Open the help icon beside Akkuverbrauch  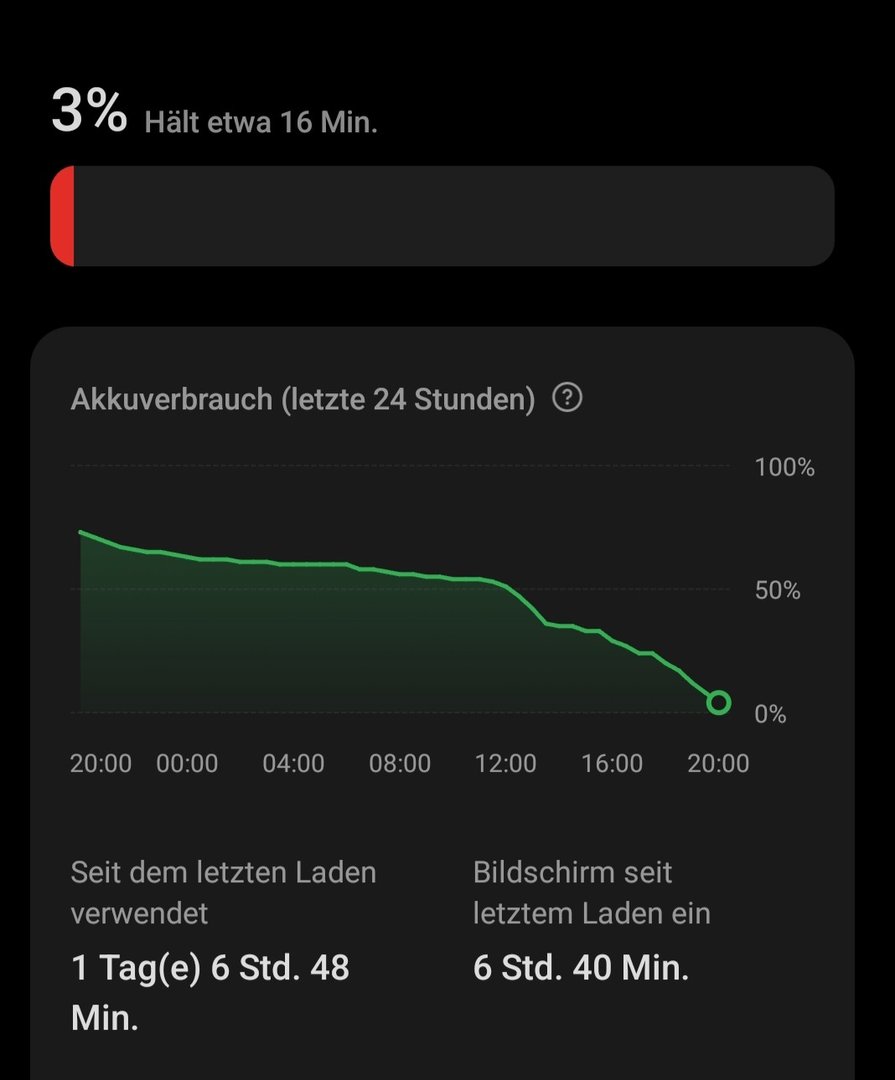[567, 399]
